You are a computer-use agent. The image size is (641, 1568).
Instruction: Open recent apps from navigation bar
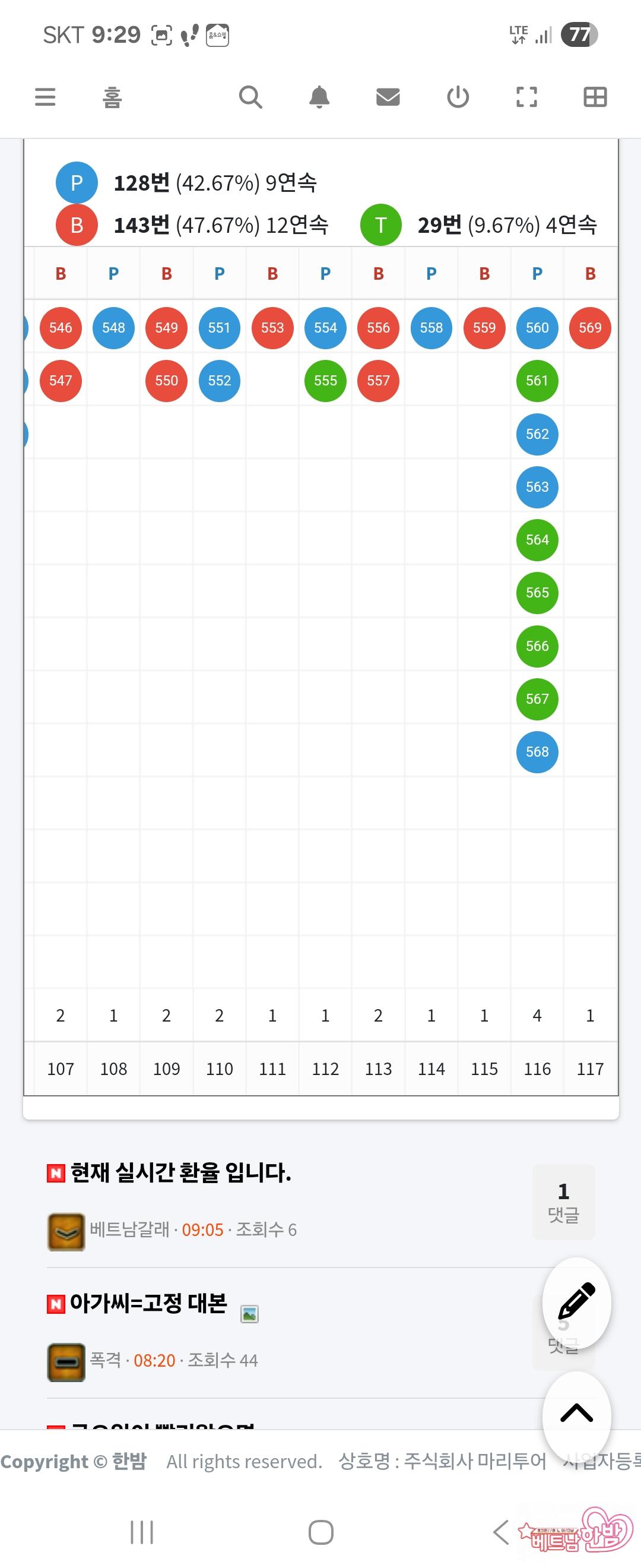(x=142, y=1532)
